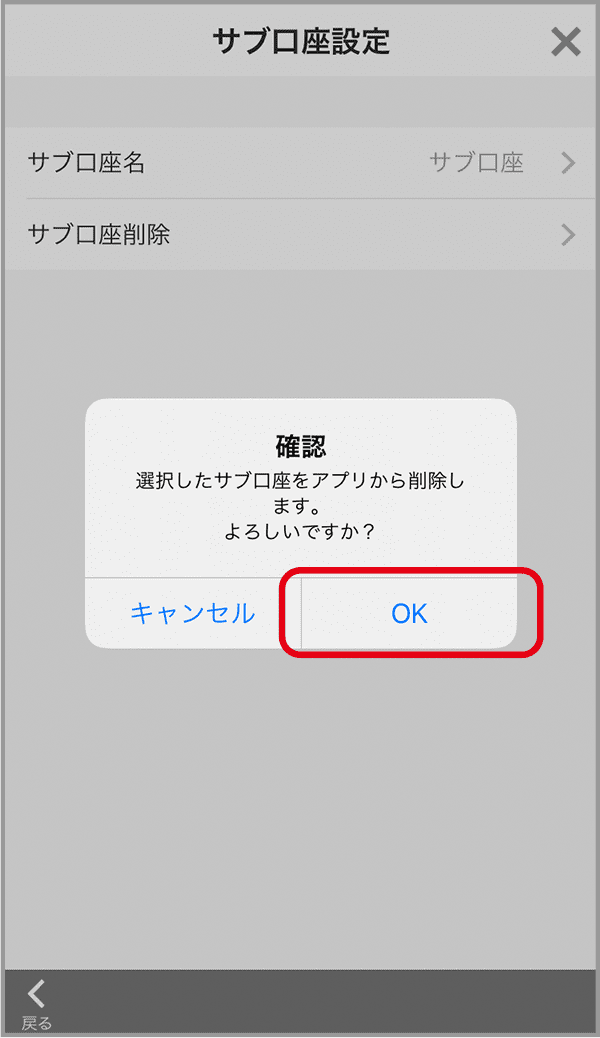This screenshot has width=600, height=1038.
Task: Open the サブ口座削除 row
Action: pyautogui.click(x=300, y=234)
